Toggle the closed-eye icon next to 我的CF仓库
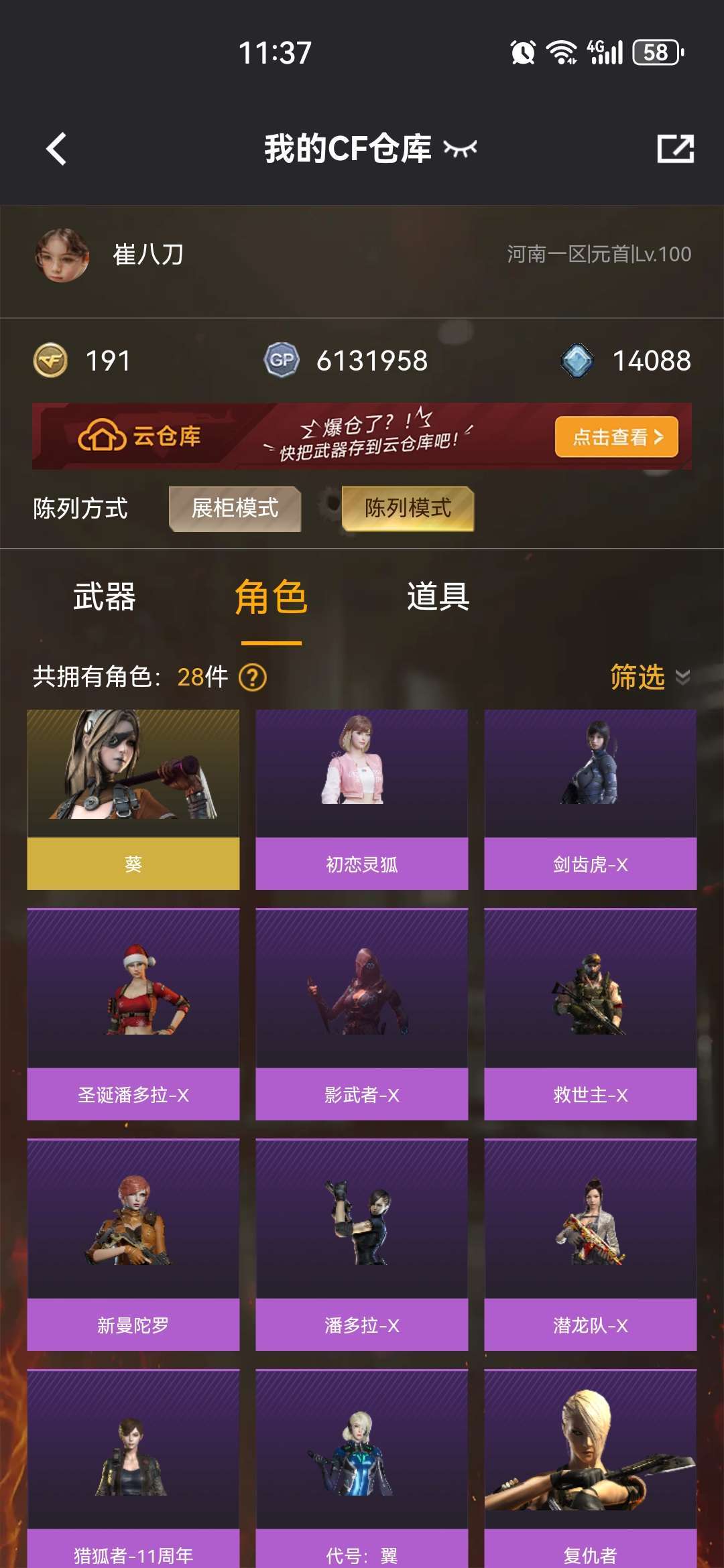 (461, 149)
